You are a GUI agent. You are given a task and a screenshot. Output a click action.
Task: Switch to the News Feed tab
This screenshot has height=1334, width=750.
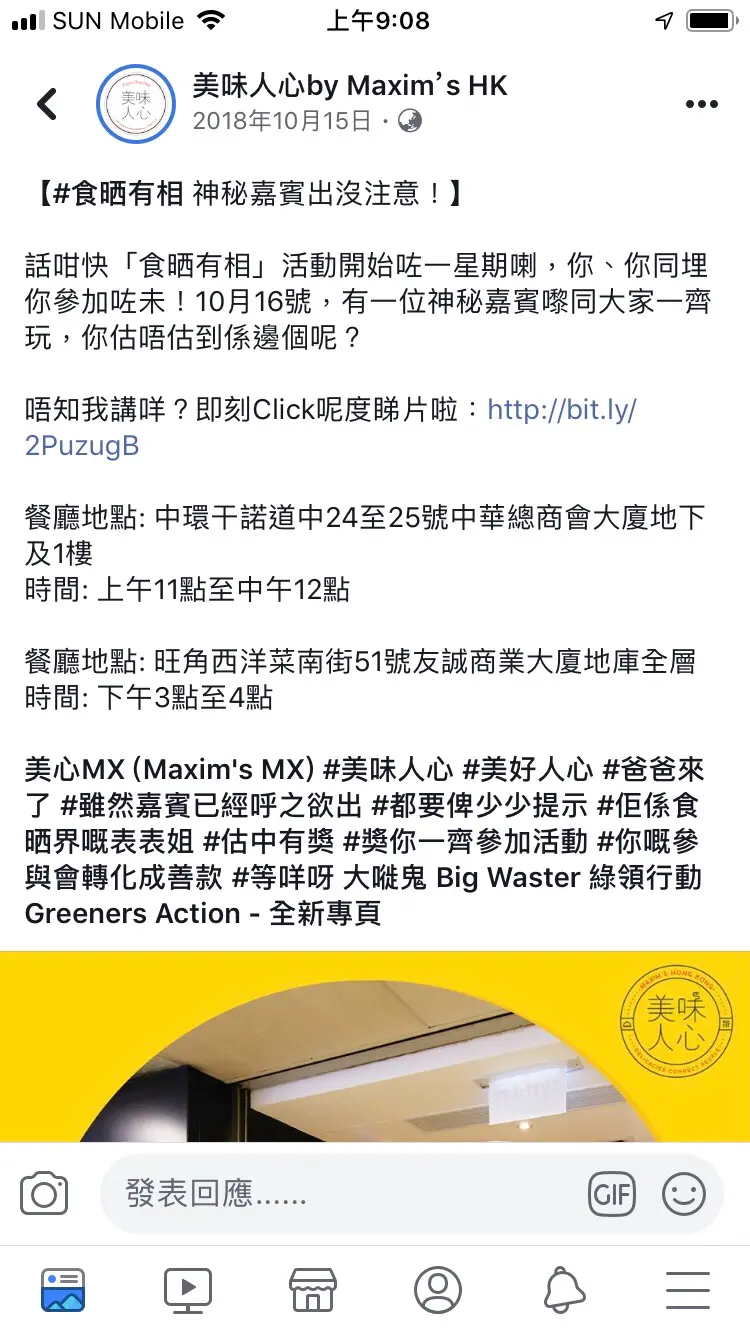63,1289
